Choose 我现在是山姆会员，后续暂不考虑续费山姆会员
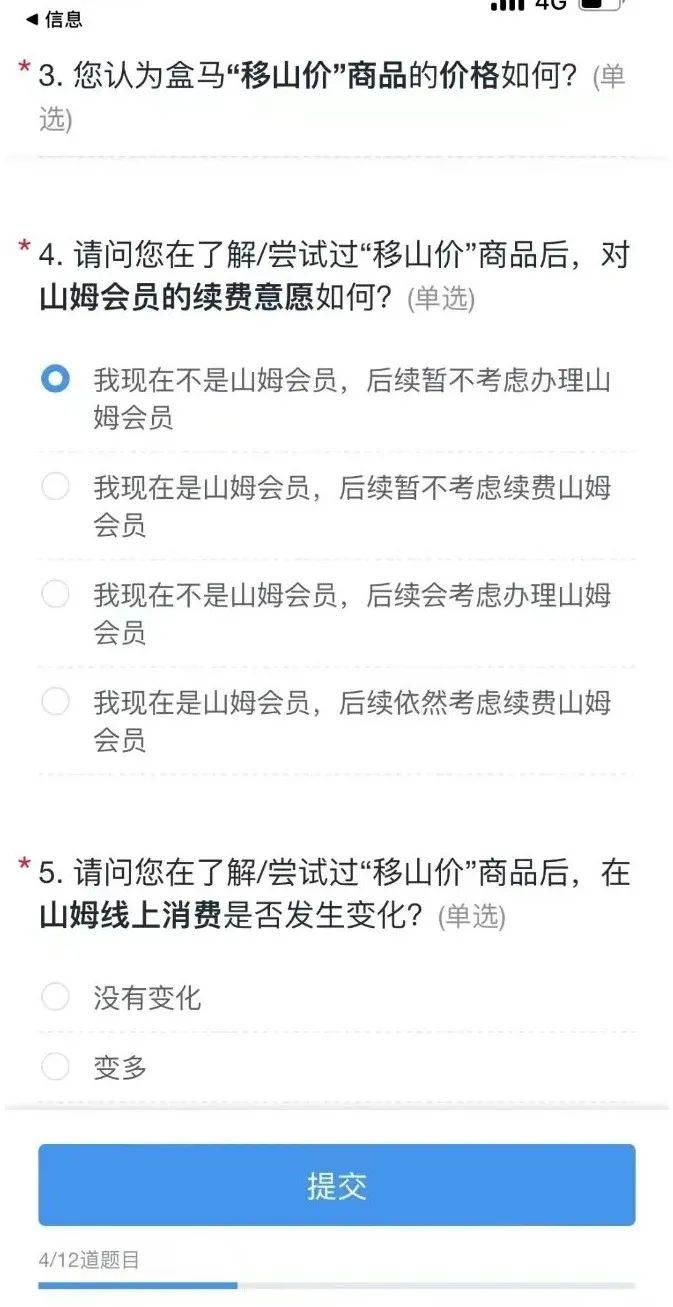This screenshot has width=673, height=1307. tap(56, 488)
